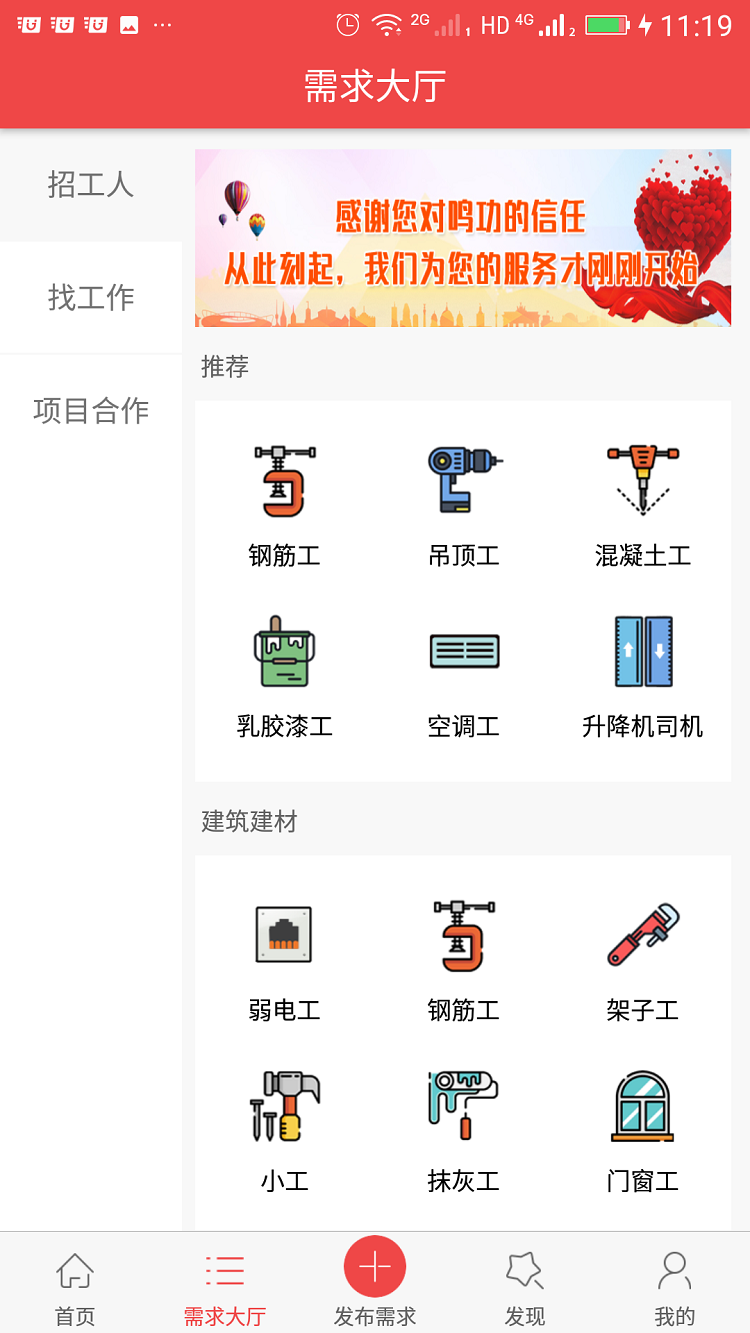Open the 我的 profile tab
The width and height of the screenshot is (750, 1333).
pyautogui.click(x=675, y=1284)
